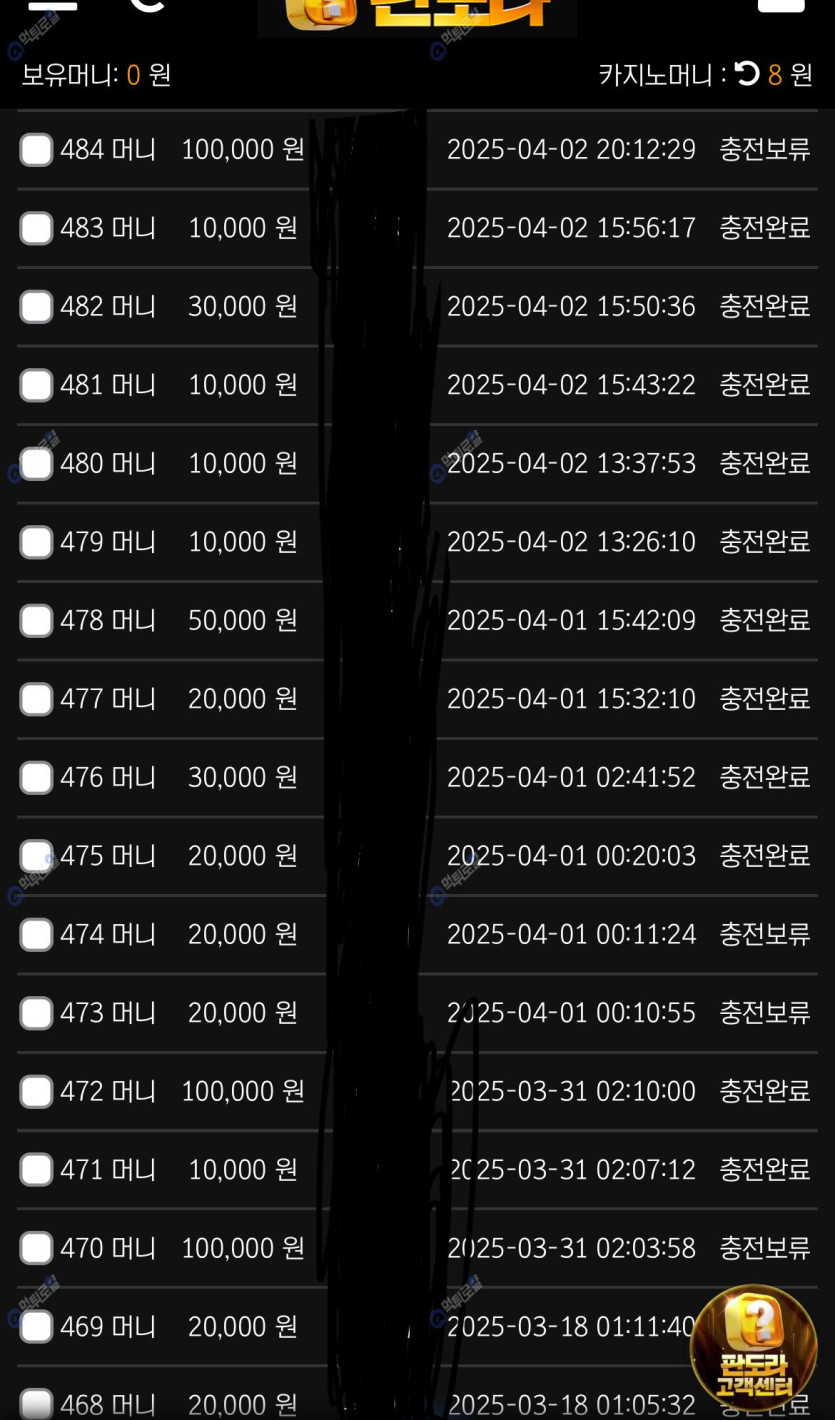Check the row 482 checkbox
835x1420 pixels.
[x=36, y=306]
